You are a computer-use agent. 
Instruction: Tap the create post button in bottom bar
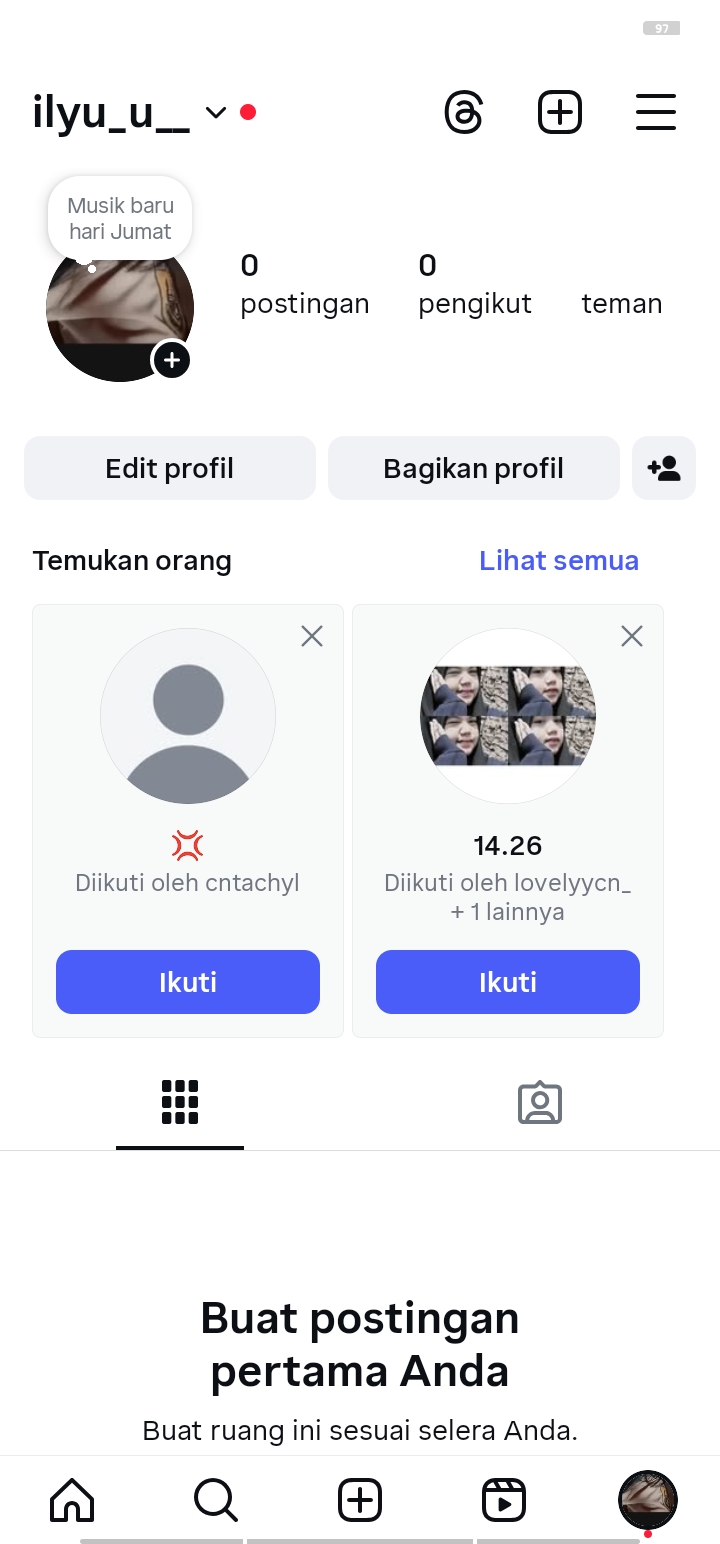[x=360, y=1500]
